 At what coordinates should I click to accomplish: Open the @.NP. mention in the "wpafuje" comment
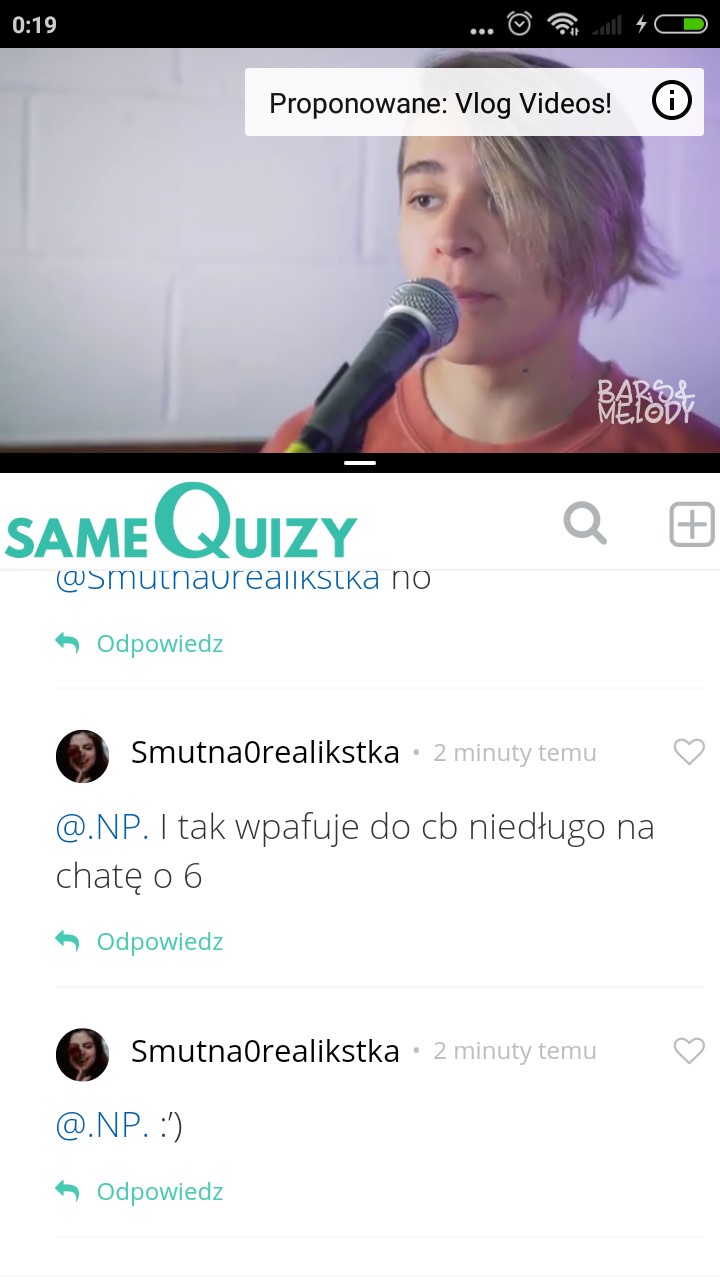pyautogui.click(x=102, y=828)
